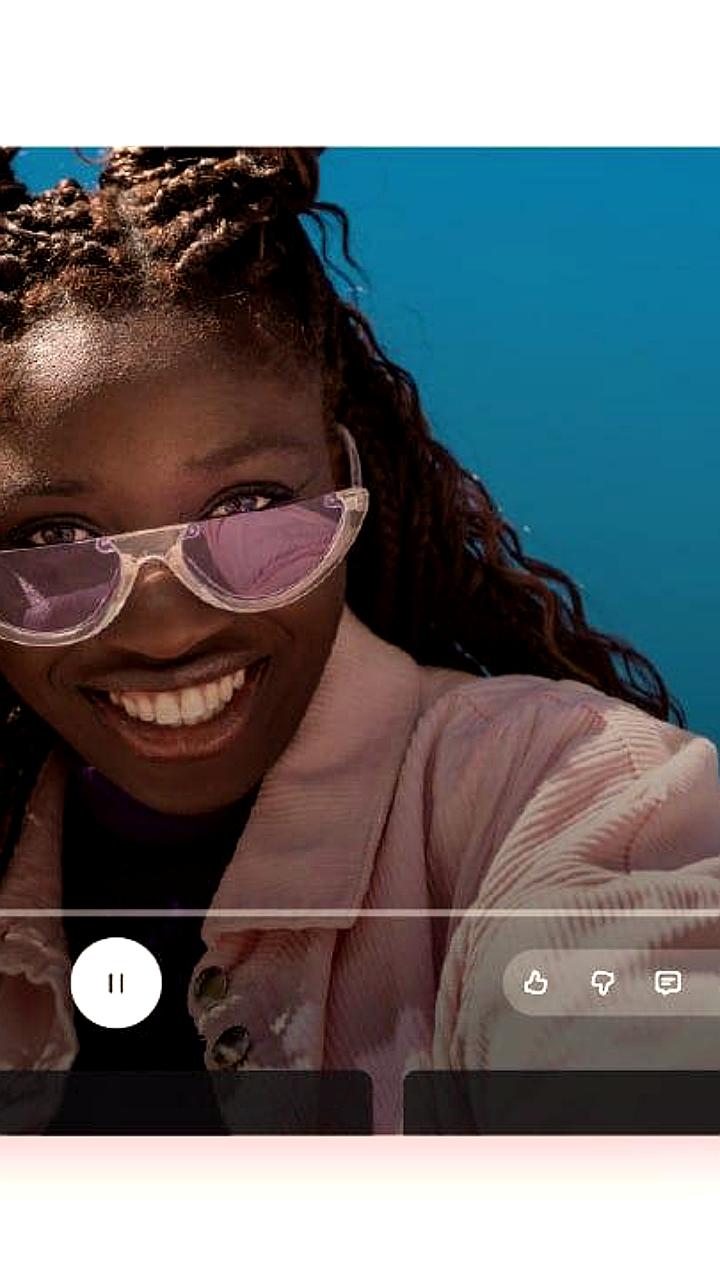Screen dimensions: 720x1280
Task: Tap the video progress bar
Action: point(360,913)
